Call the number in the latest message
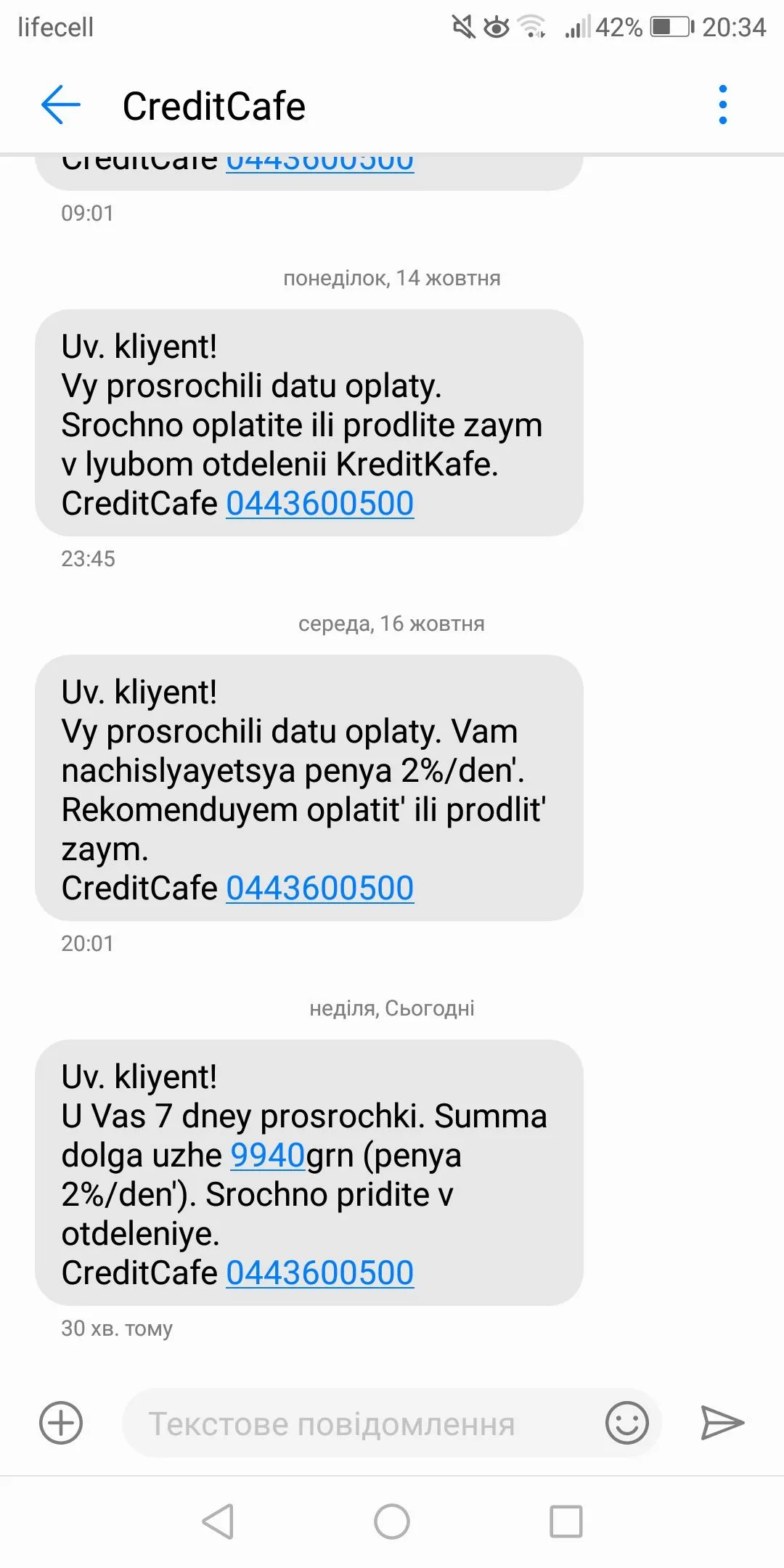Screen dimensions: 784x1568 [x=320, y=1273]
